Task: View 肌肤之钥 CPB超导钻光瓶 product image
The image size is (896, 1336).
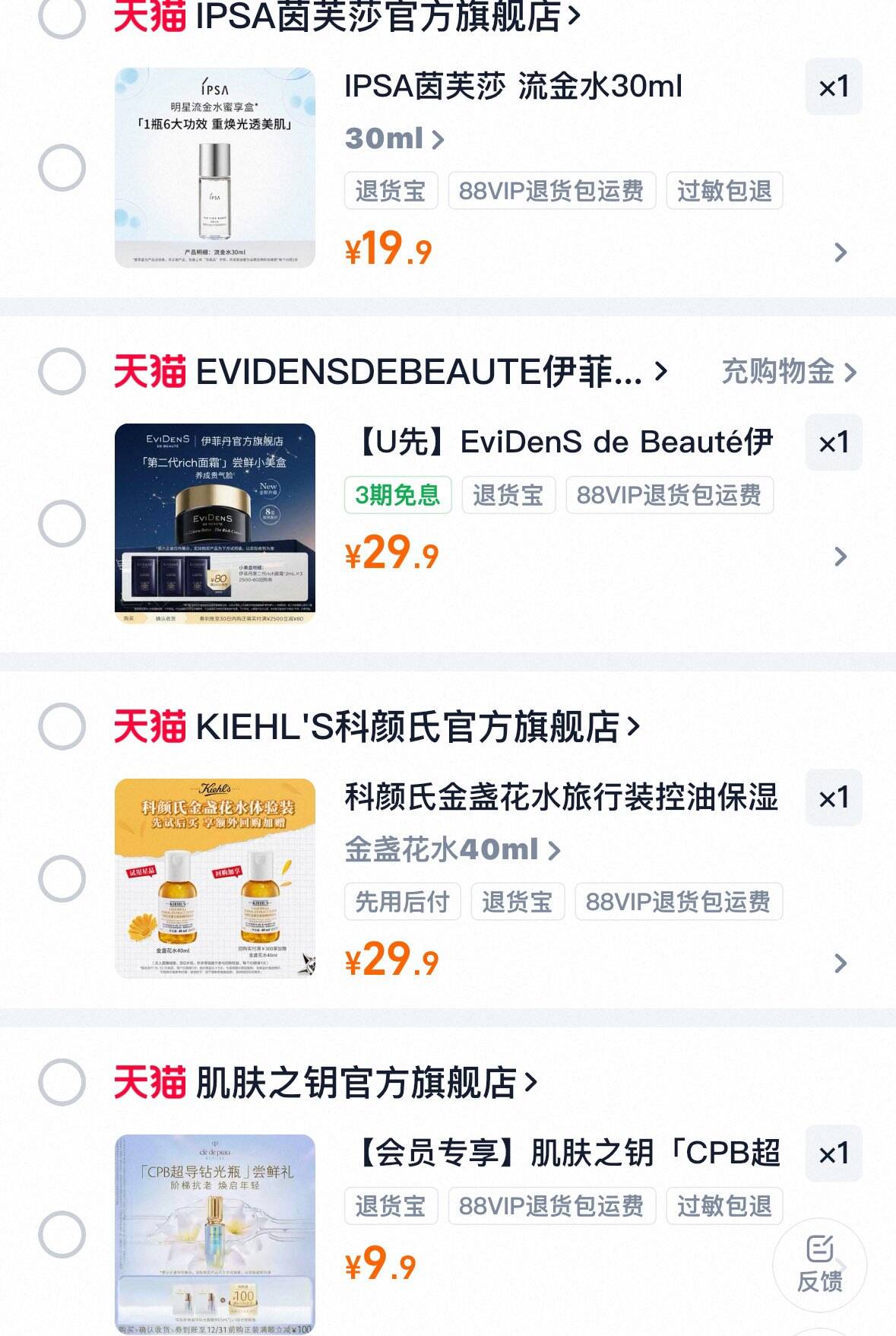Action: pos(215,1234)
